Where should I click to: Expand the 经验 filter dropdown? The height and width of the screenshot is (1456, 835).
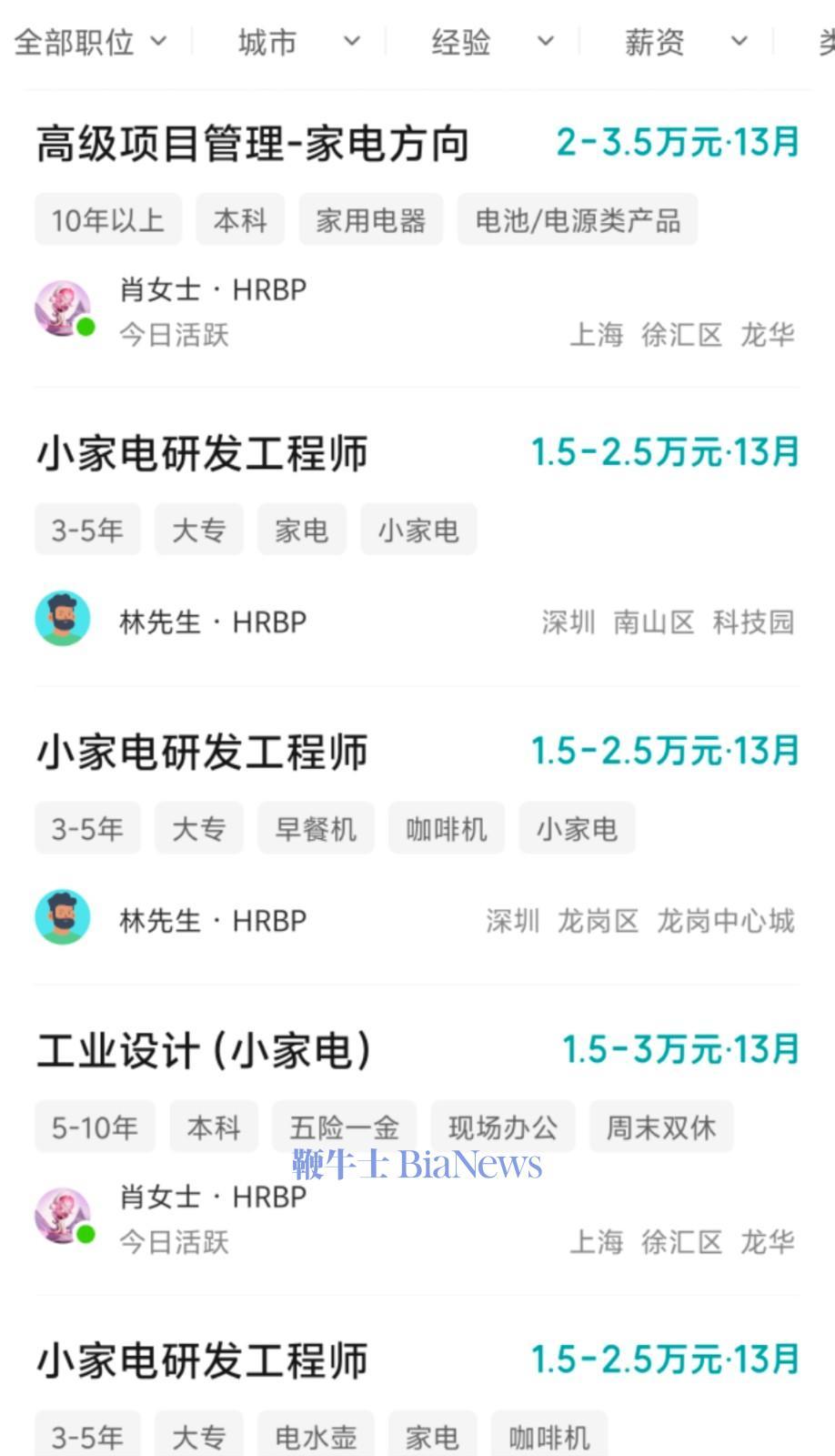pyautogui.click(x=492, y=42)
